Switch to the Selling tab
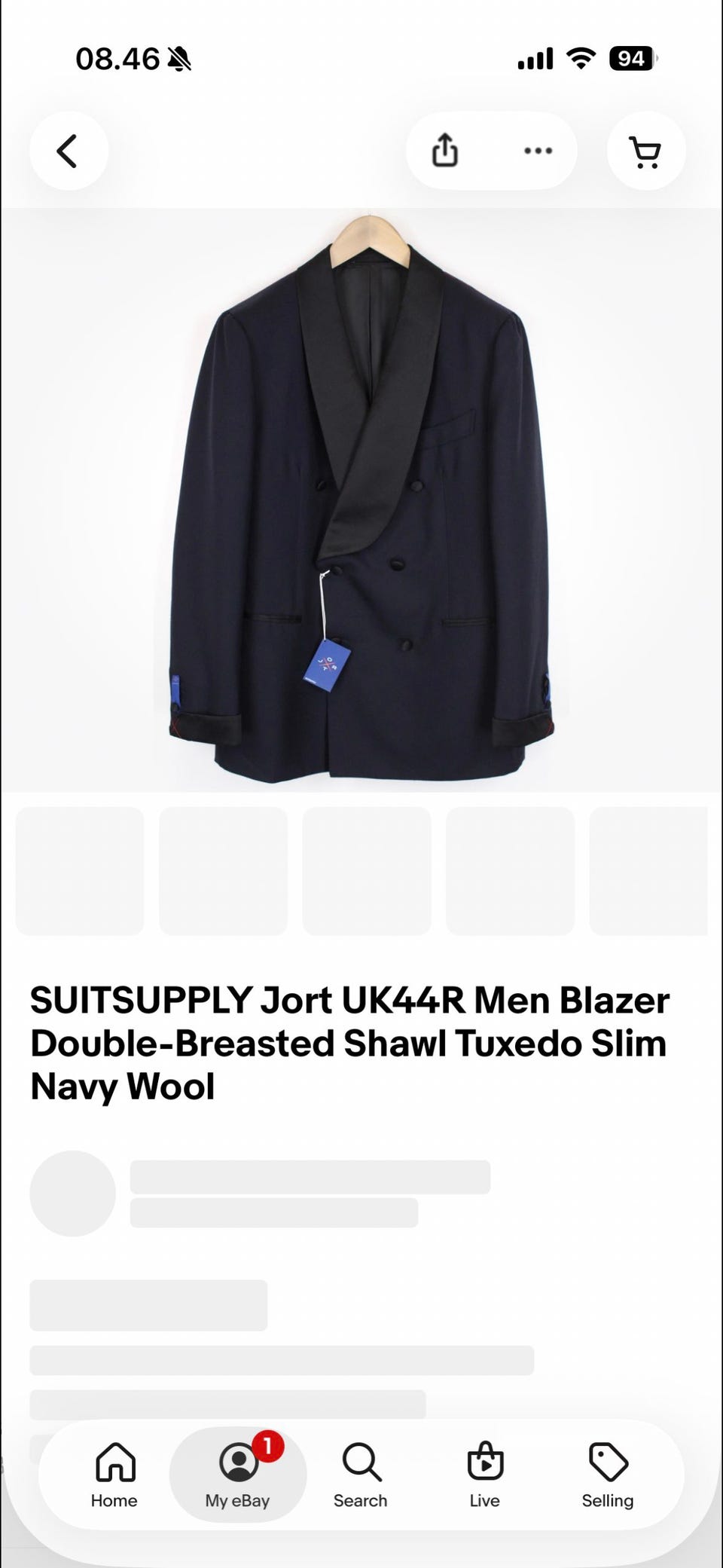723x1568 pixels. tap(608, 1475)
